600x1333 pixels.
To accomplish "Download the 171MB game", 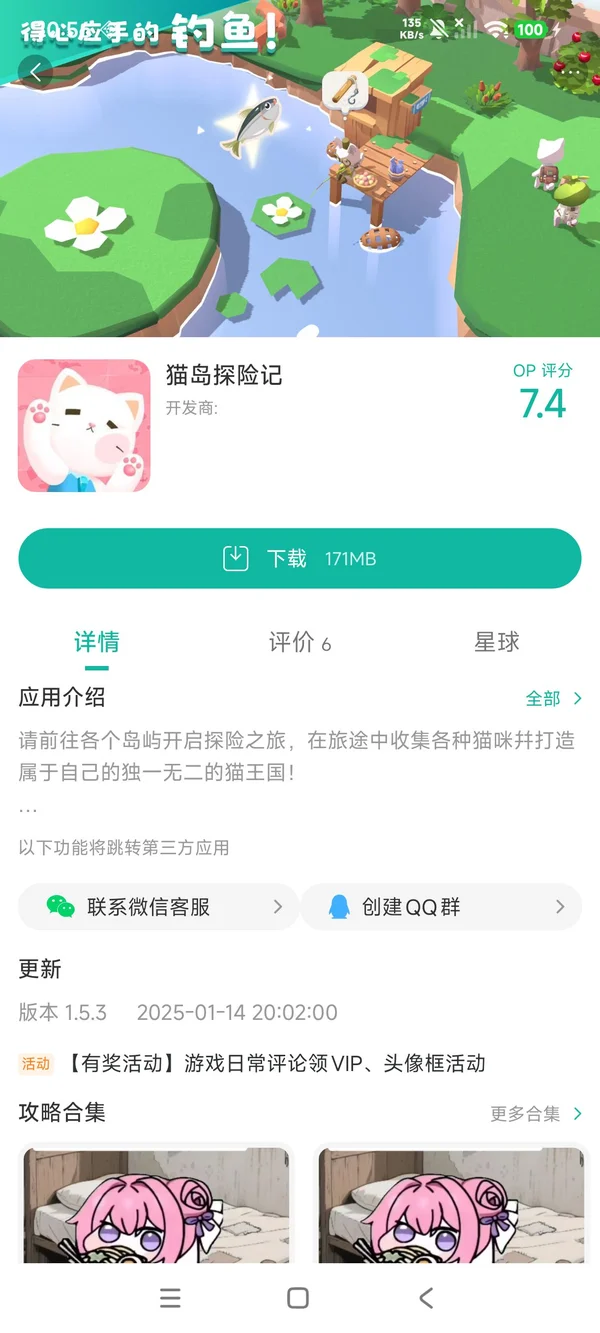I will click(300, 558).
